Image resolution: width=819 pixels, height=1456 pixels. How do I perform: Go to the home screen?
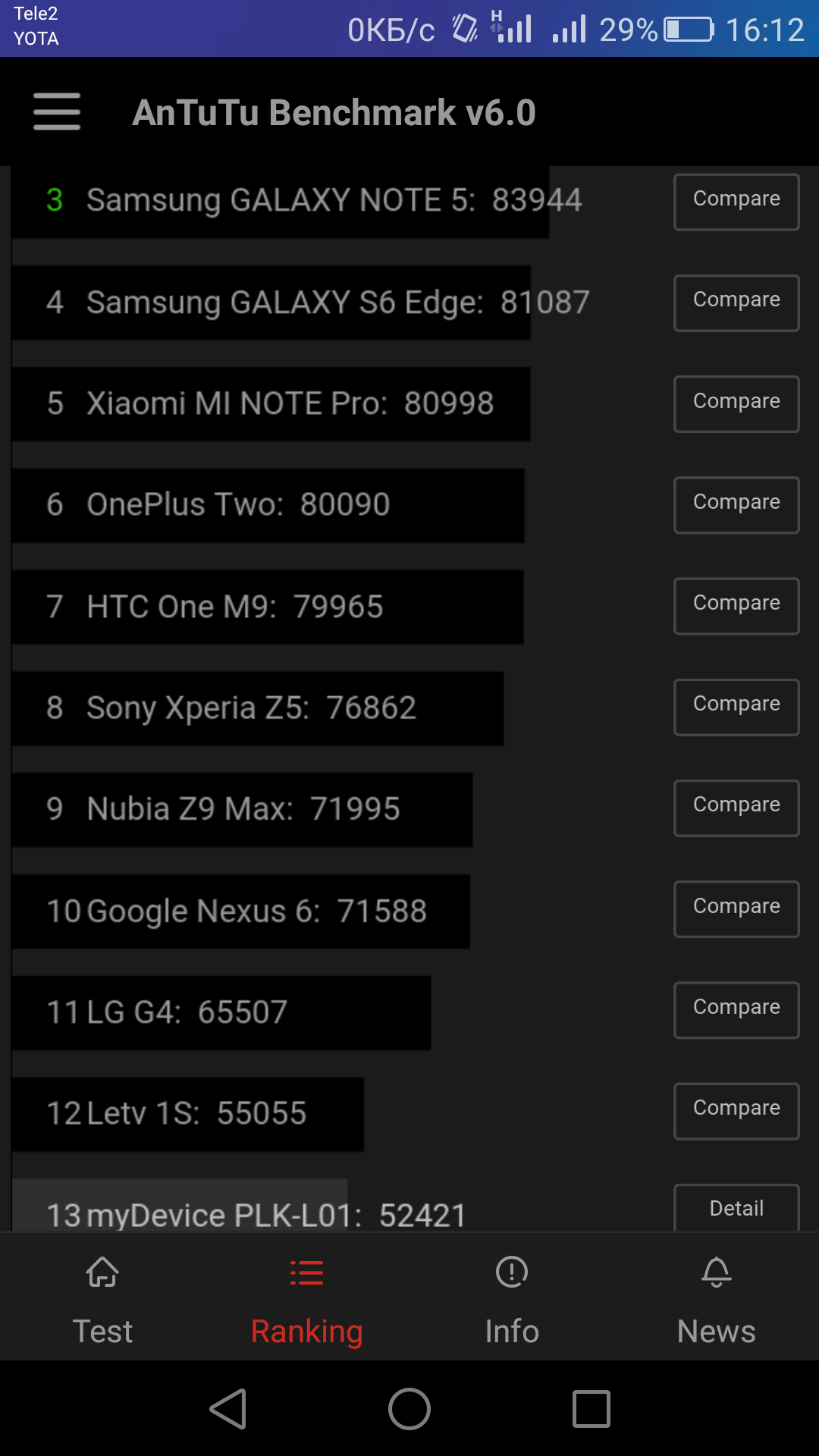tap(409, 1409)
